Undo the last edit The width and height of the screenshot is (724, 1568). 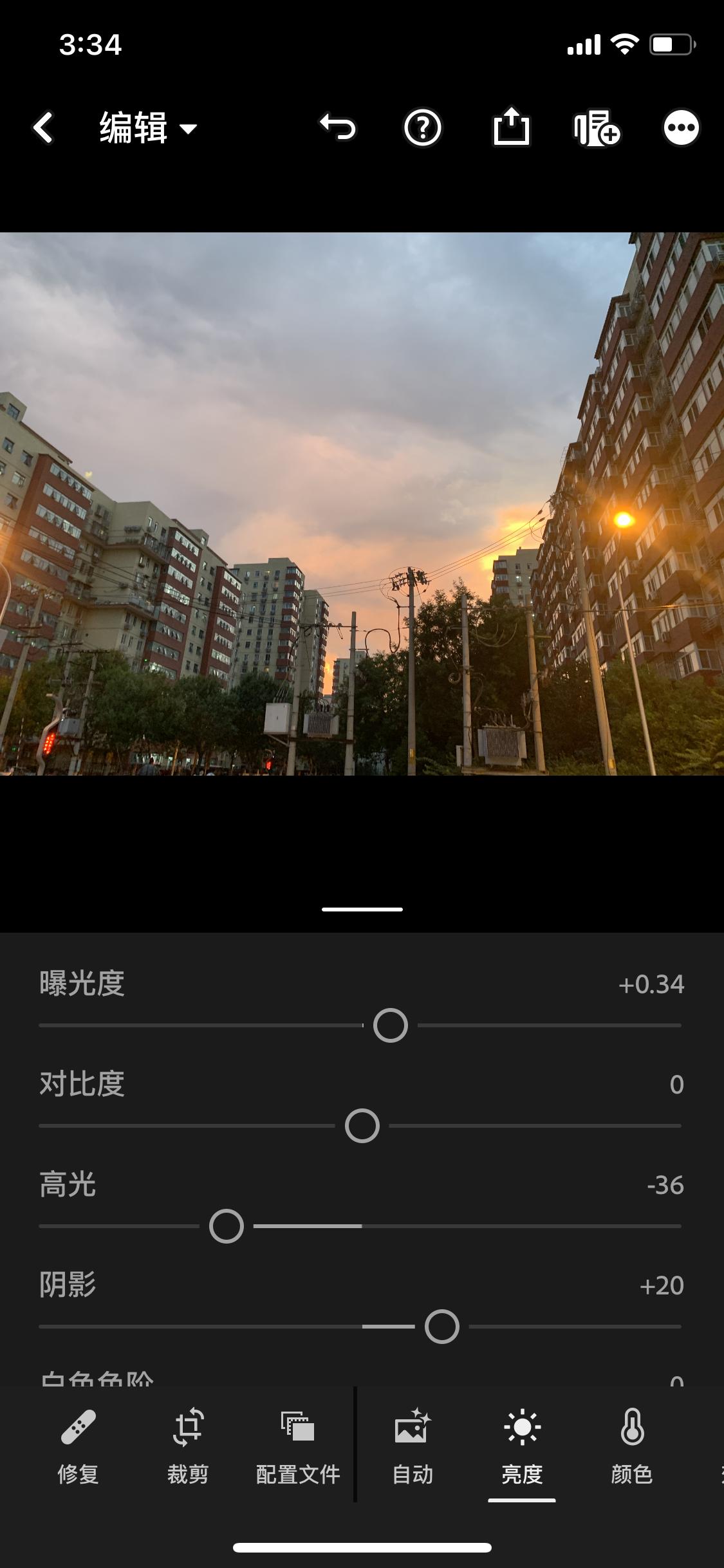338,127
